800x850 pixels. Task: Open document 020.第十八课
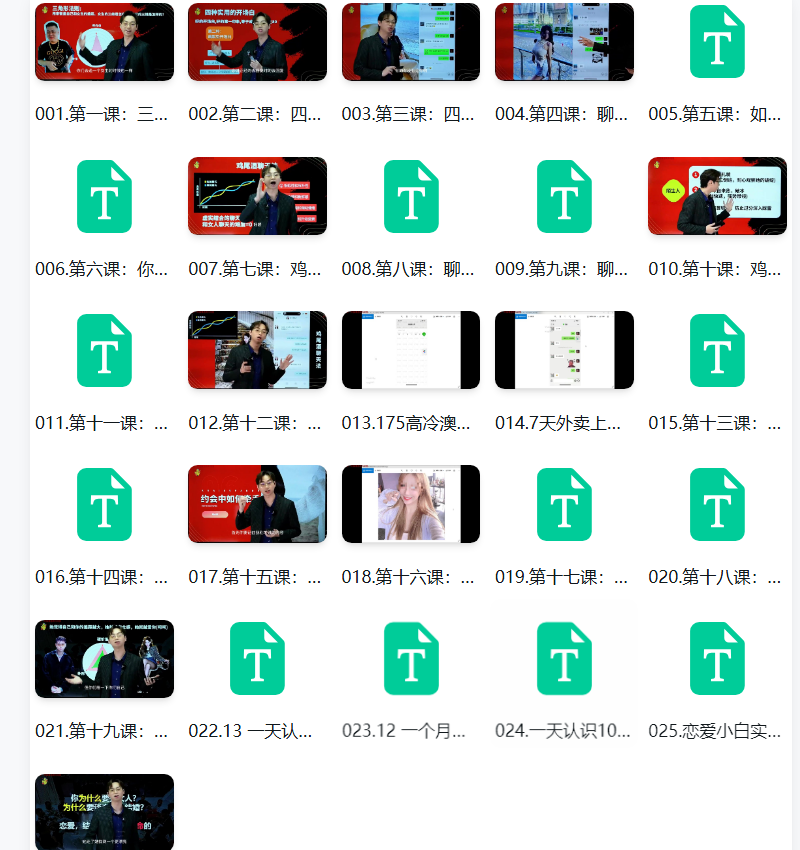(717, 504)
